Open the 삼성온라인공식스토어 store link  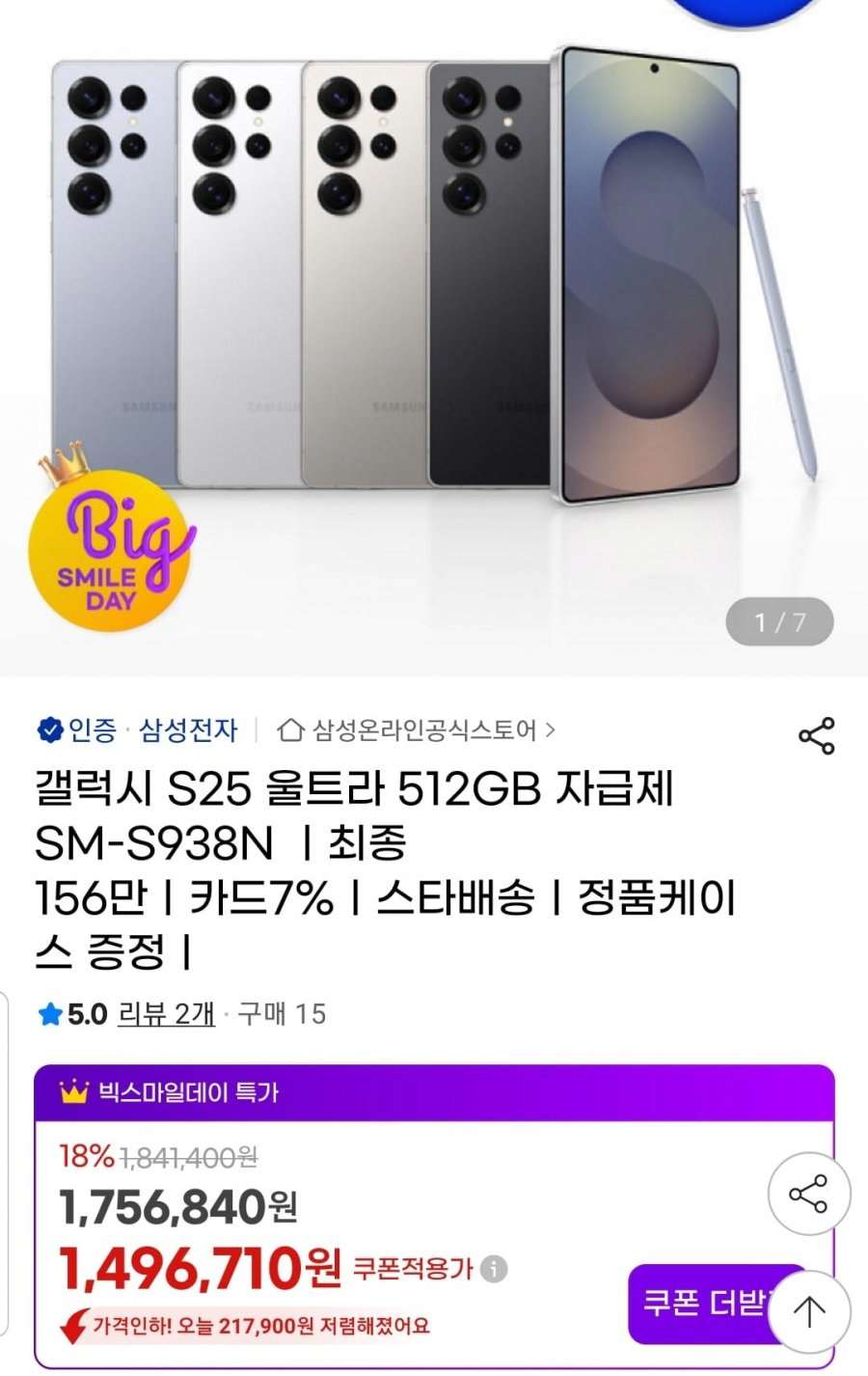pyautogui.click(x=424, y=730)
